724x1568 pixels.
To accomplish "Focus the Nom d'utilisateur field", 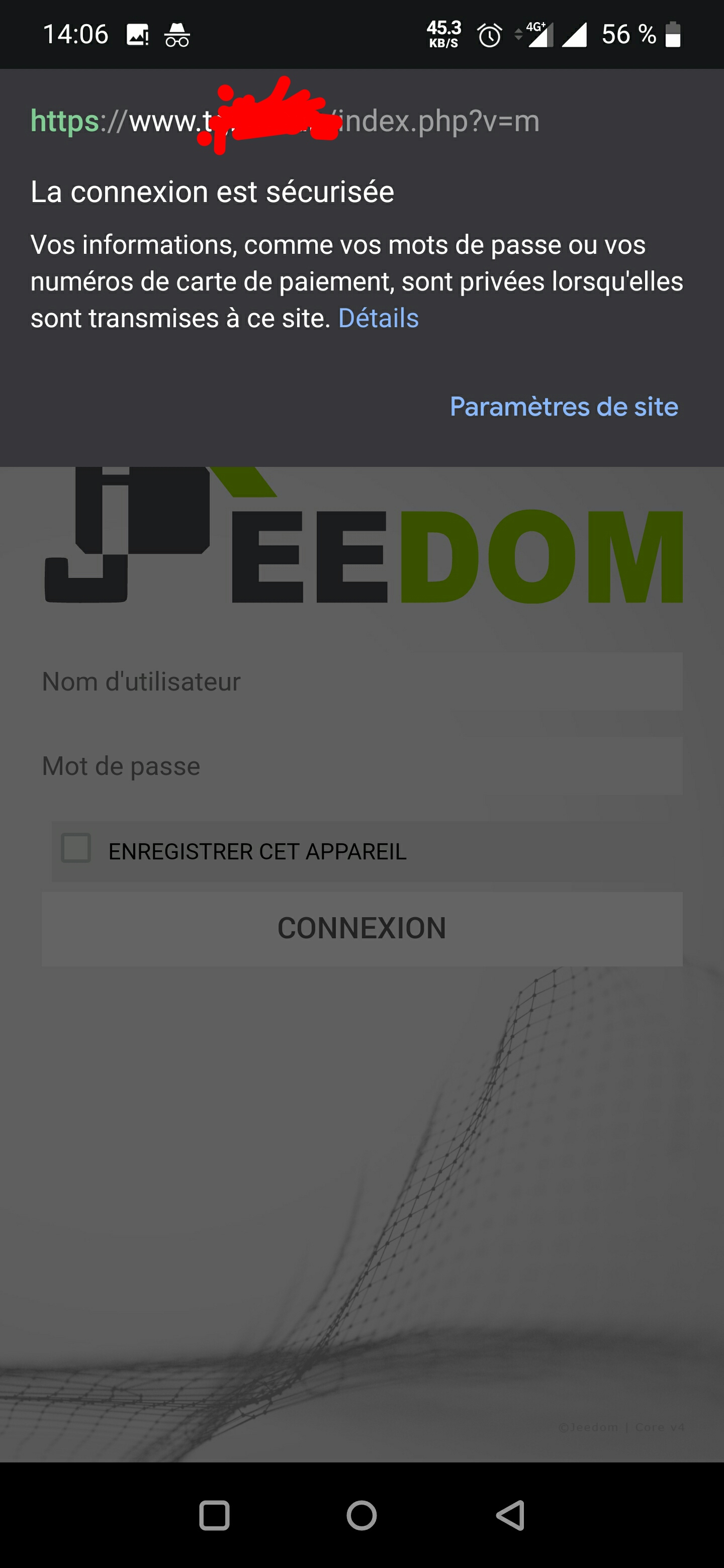I will [361, 682].
